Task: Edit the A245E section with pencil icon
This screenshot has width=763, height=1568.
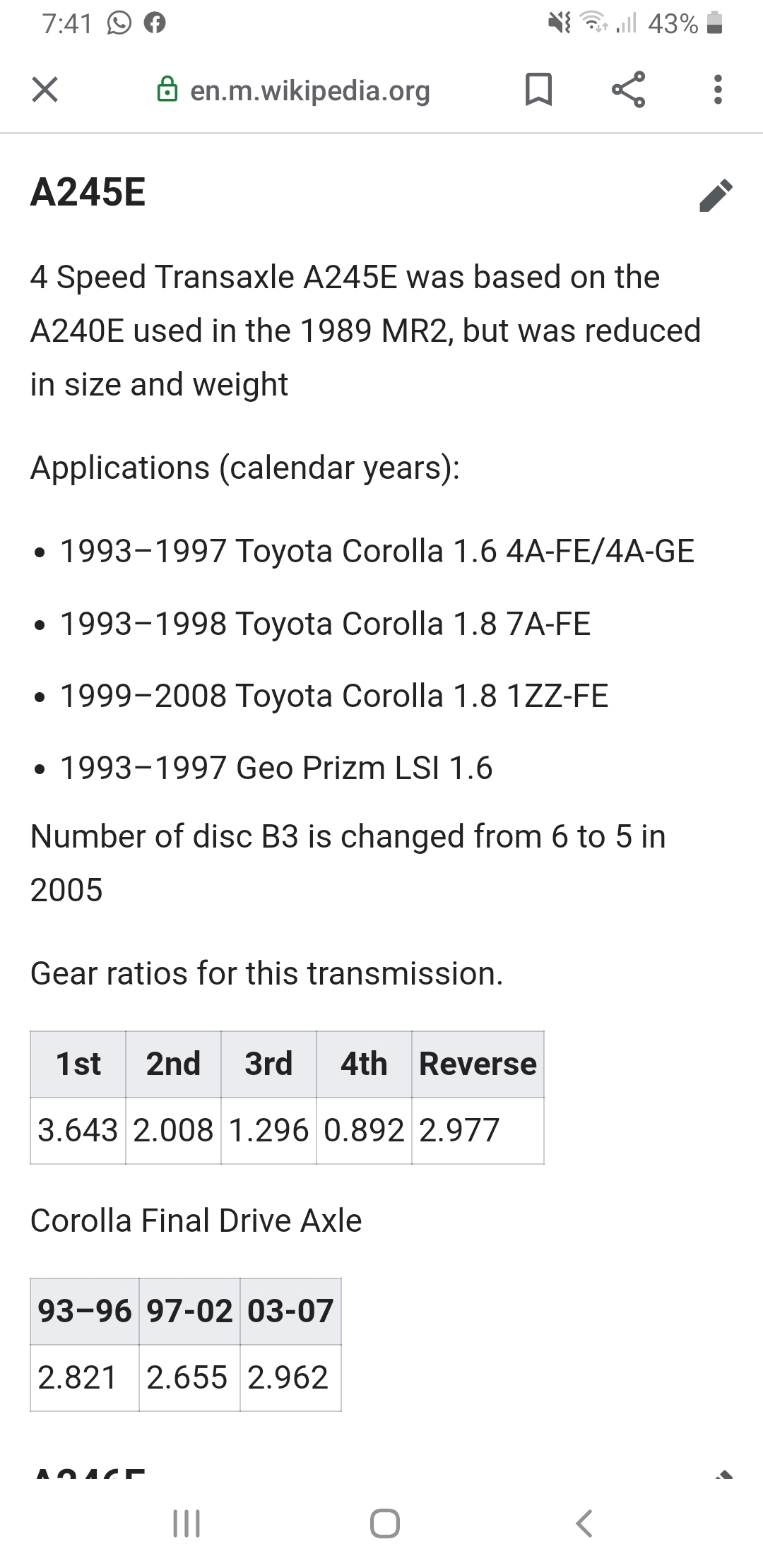Action: 716,195
